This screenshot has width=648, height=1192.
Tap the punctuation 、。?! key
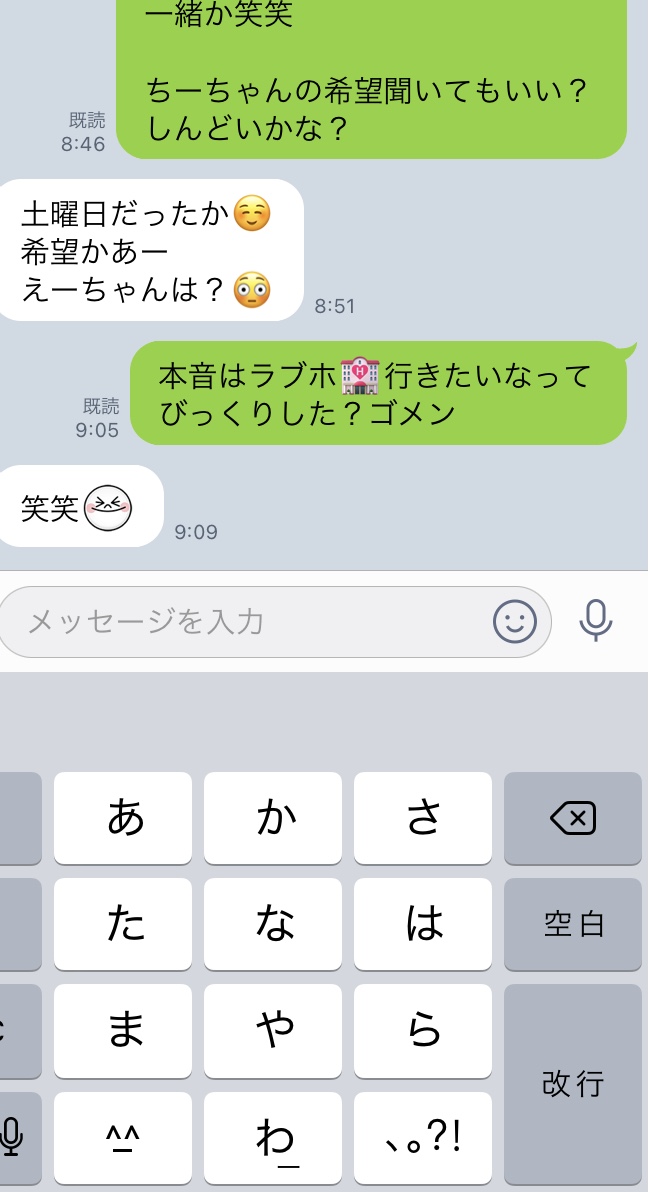pos(423,1138)
